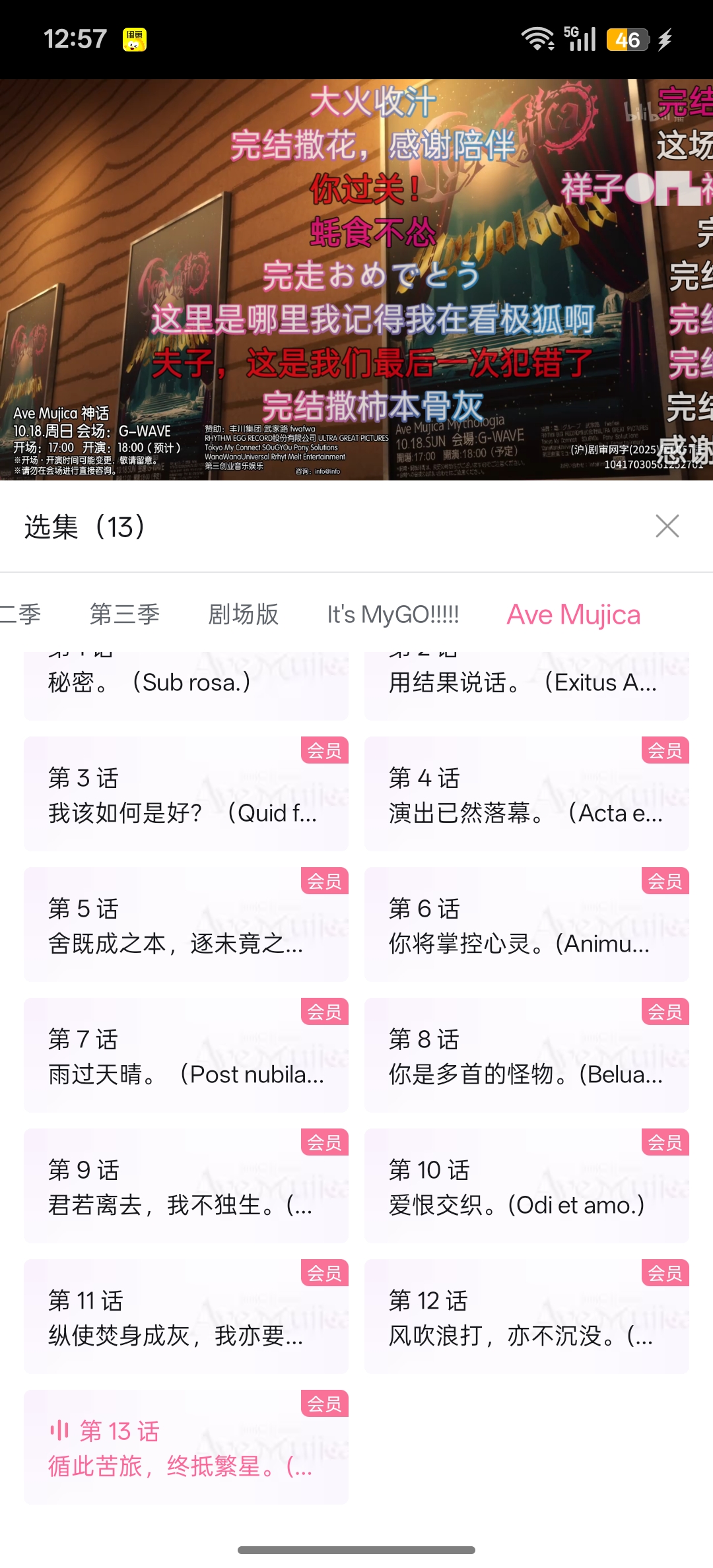Viewport: 713px width, 1568px height.
Task: Select episode 9 君若离去,我不独生
Action: (x=186, y=1187)
